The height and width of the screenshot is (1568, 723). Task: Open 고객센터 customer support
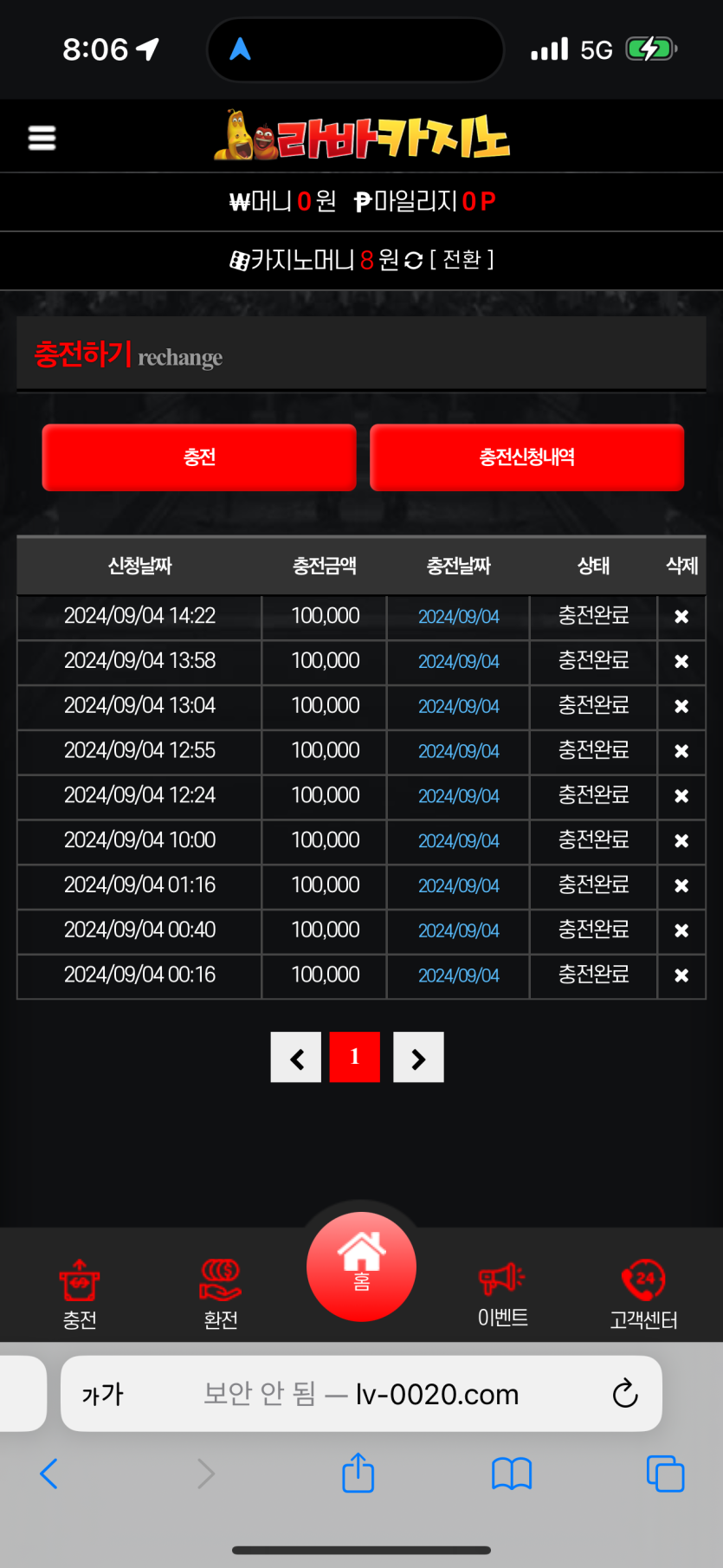coord(643,1294)
